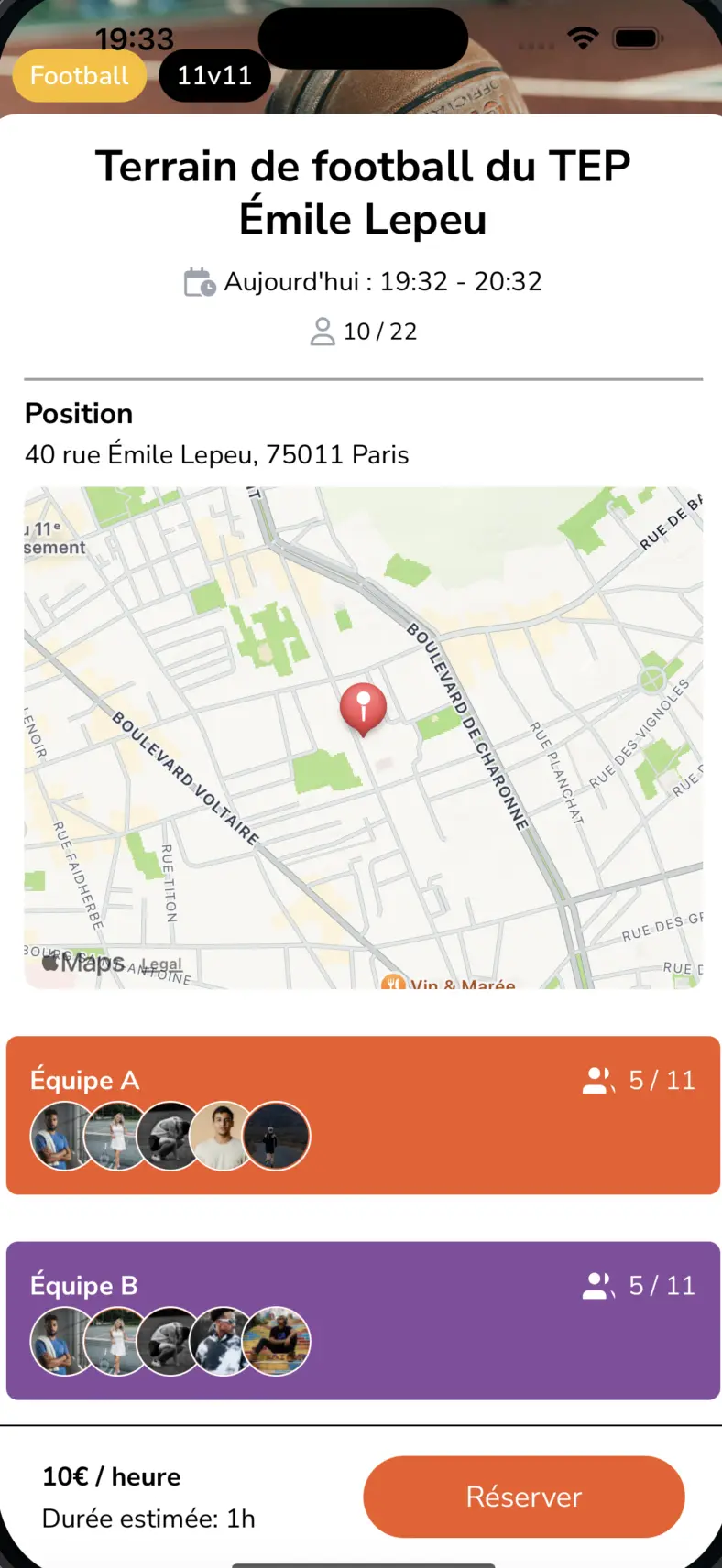Toggle the clock display showing 19:33

point(134,39)
